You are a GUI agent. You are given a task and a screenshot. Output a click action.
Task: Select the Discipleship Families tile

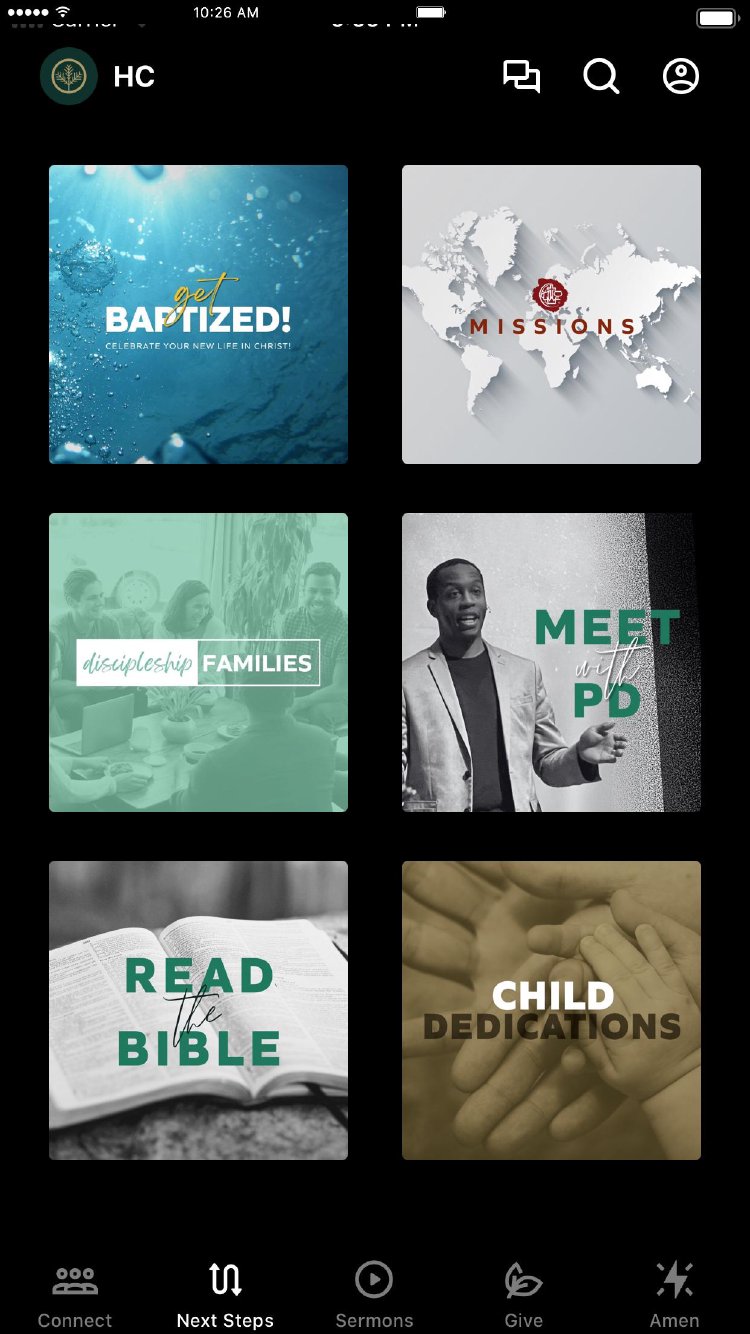tap(198, 662)
